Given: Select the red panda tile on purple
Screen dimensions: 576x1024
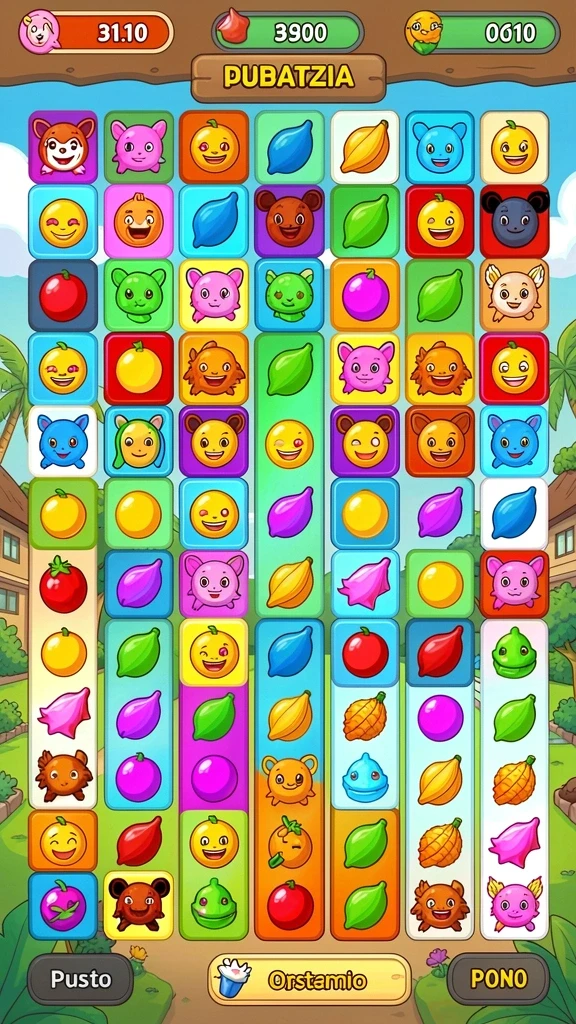Looking at the screenshot, I should coord(63,146).
